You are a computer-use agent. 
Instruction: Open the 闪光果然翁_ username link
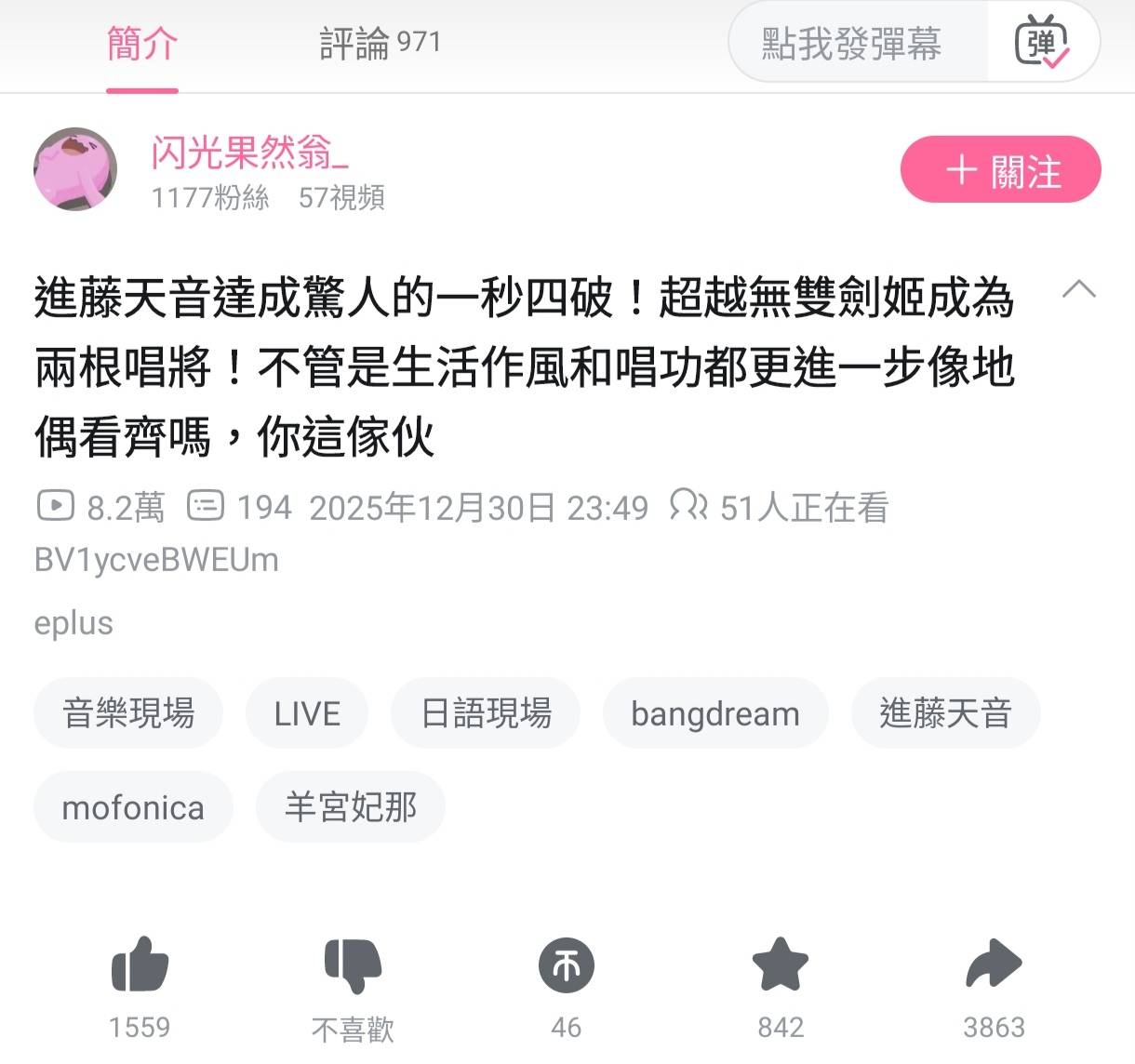[249, 152]
